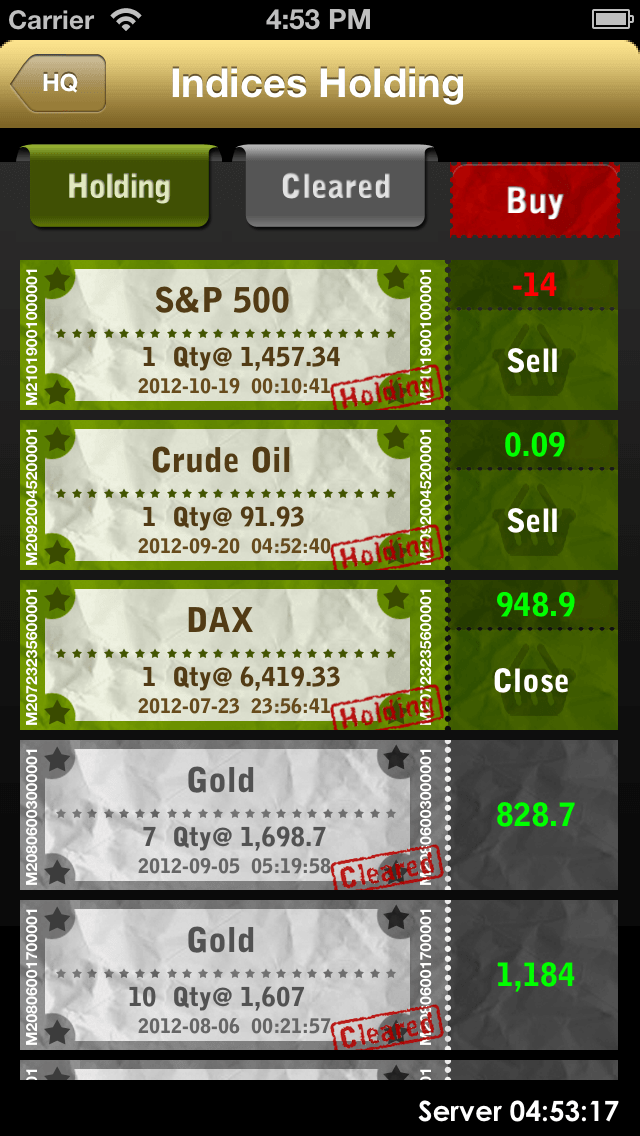640x1136 pixels.
Task: Sell the Crude Oil position
Action: pyautogui.click(x=532, y=520)
